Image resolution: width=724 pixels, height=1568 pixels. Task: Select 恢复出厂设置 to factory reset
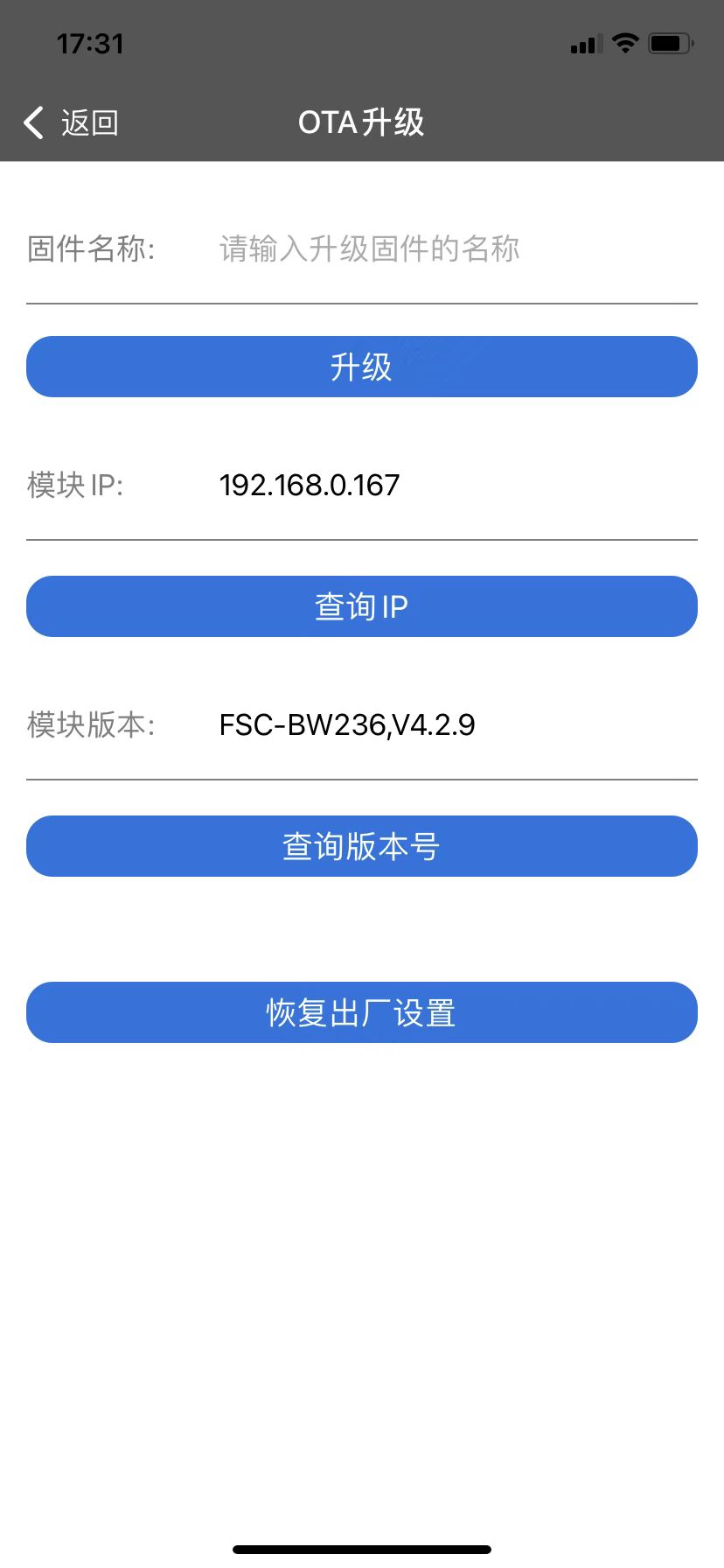tap(362, 1012)
